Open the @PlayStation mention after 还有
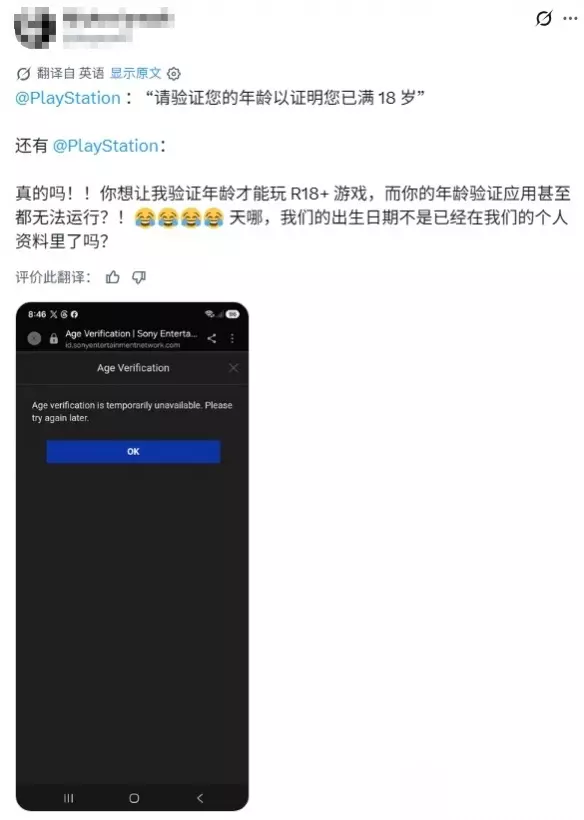 point(106,146)
